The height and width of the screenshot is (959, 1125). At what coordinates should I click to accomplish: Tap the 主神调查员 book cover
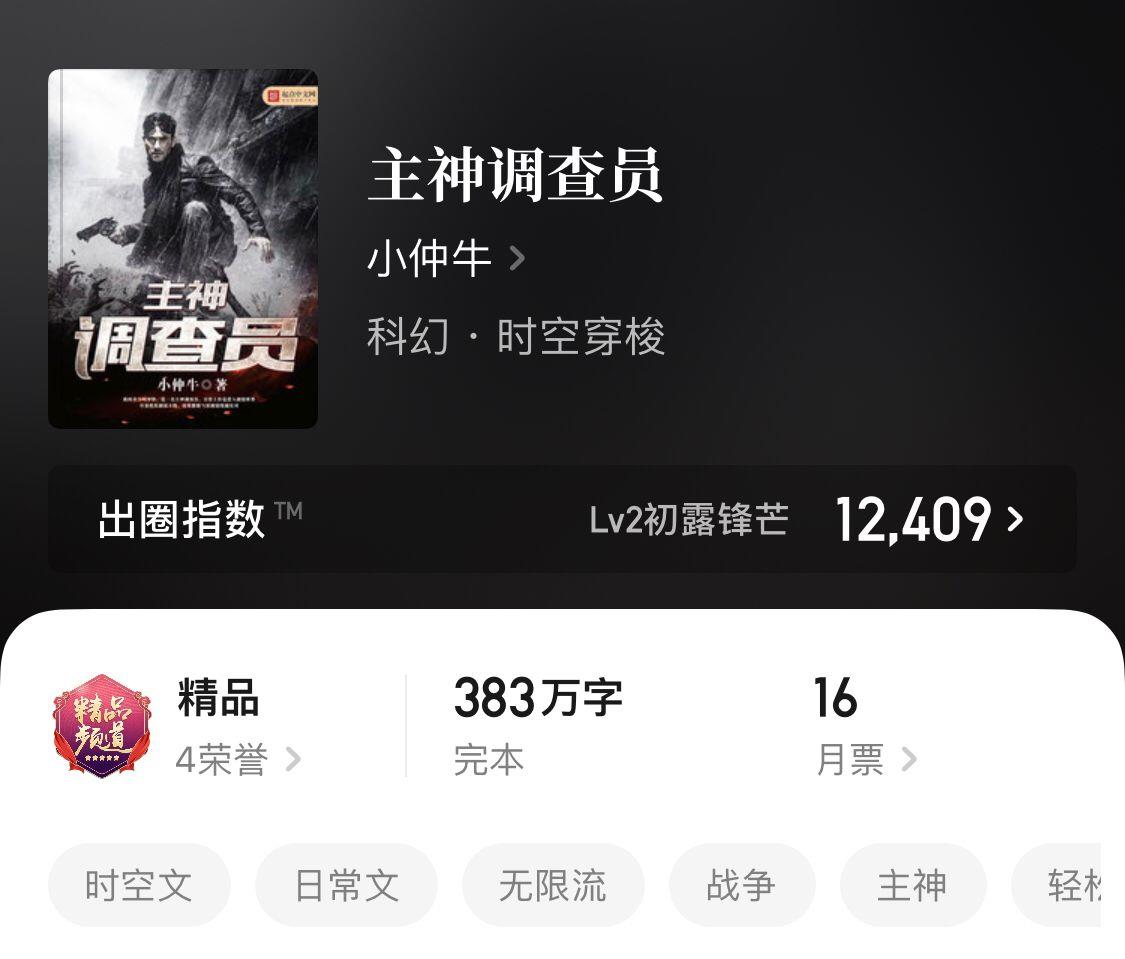183,248
